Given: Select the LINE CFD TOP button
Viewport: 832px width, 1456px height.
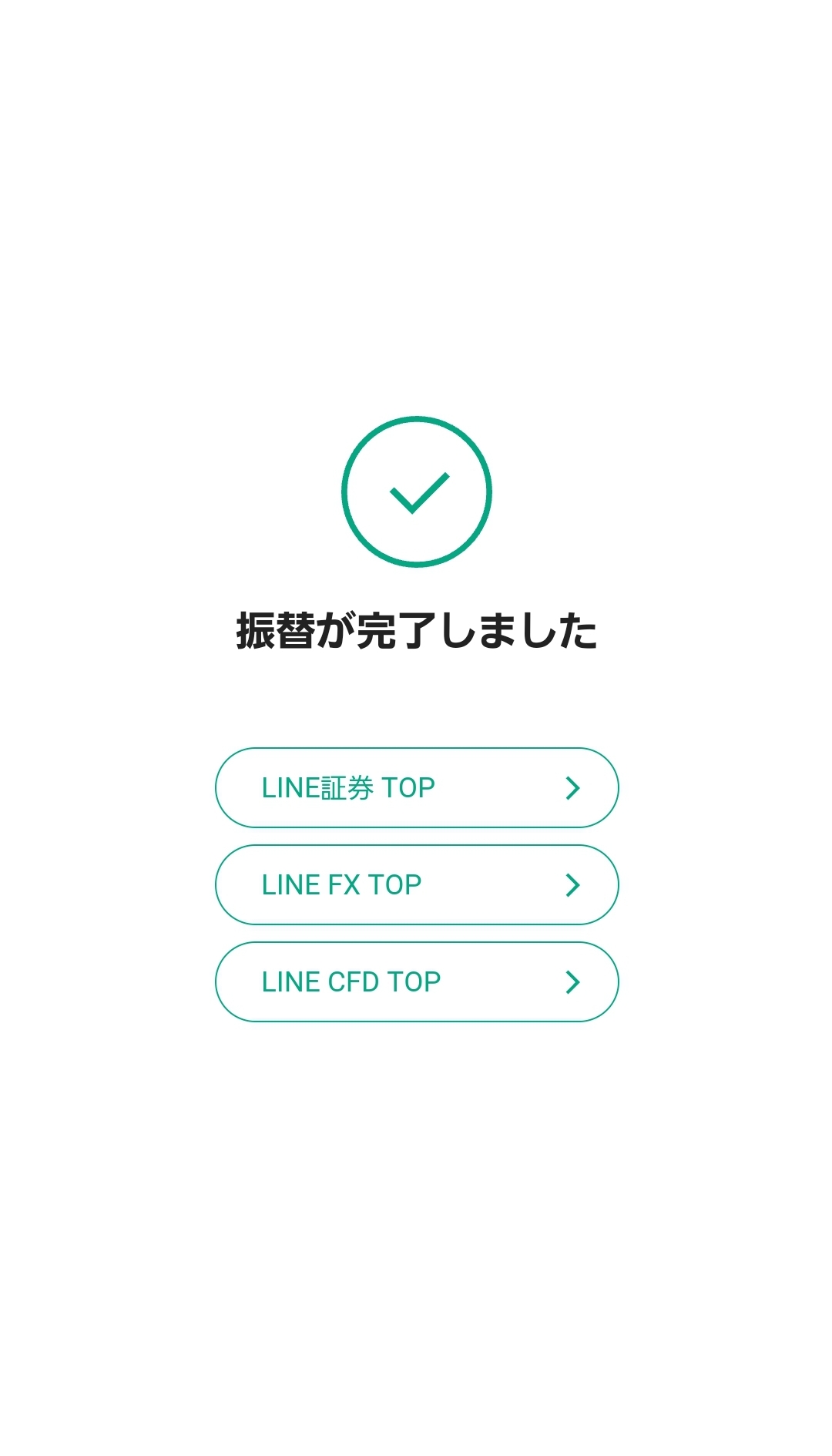Looking at the screenshot, I should [417, 981].
